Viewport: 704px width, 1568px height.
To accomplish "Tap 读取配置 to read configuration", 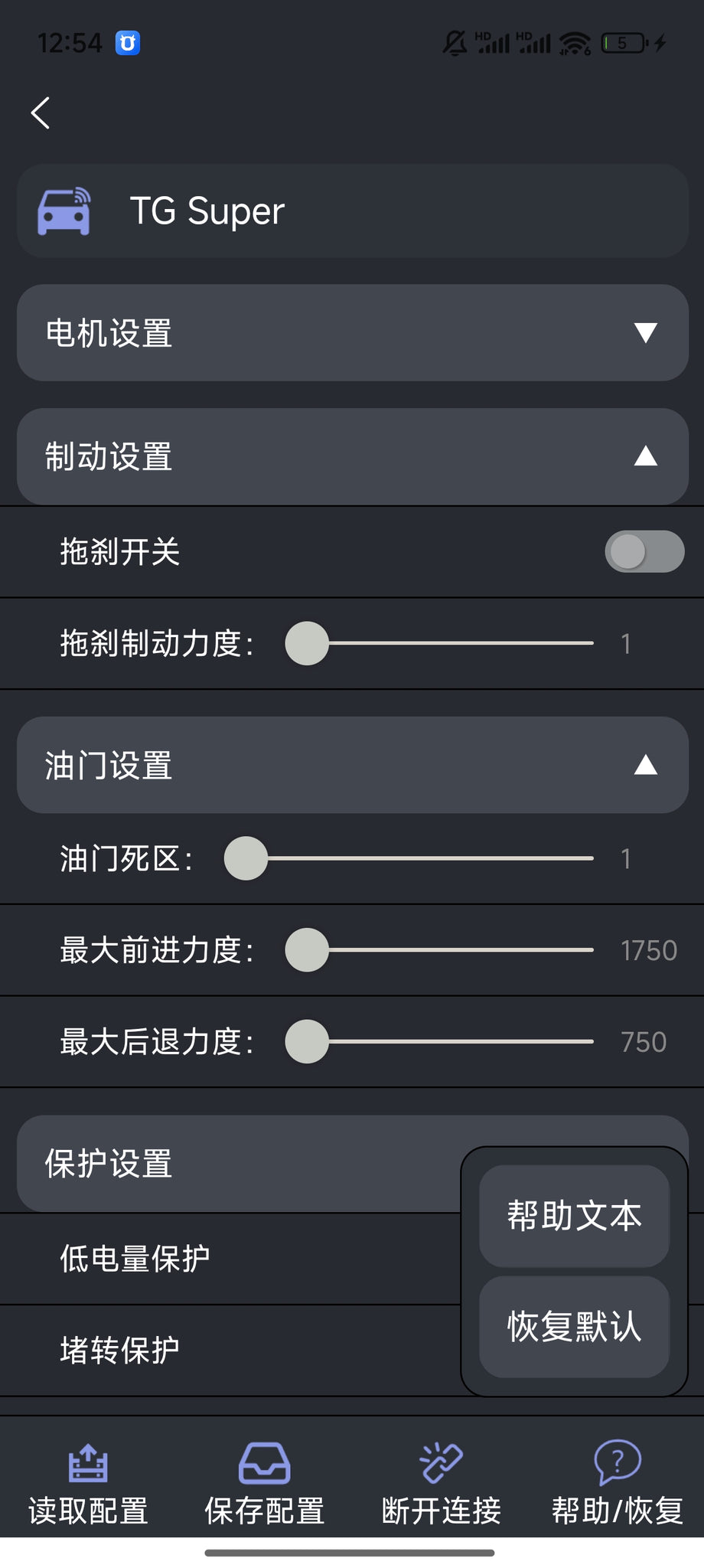I will click(88, 1485).
